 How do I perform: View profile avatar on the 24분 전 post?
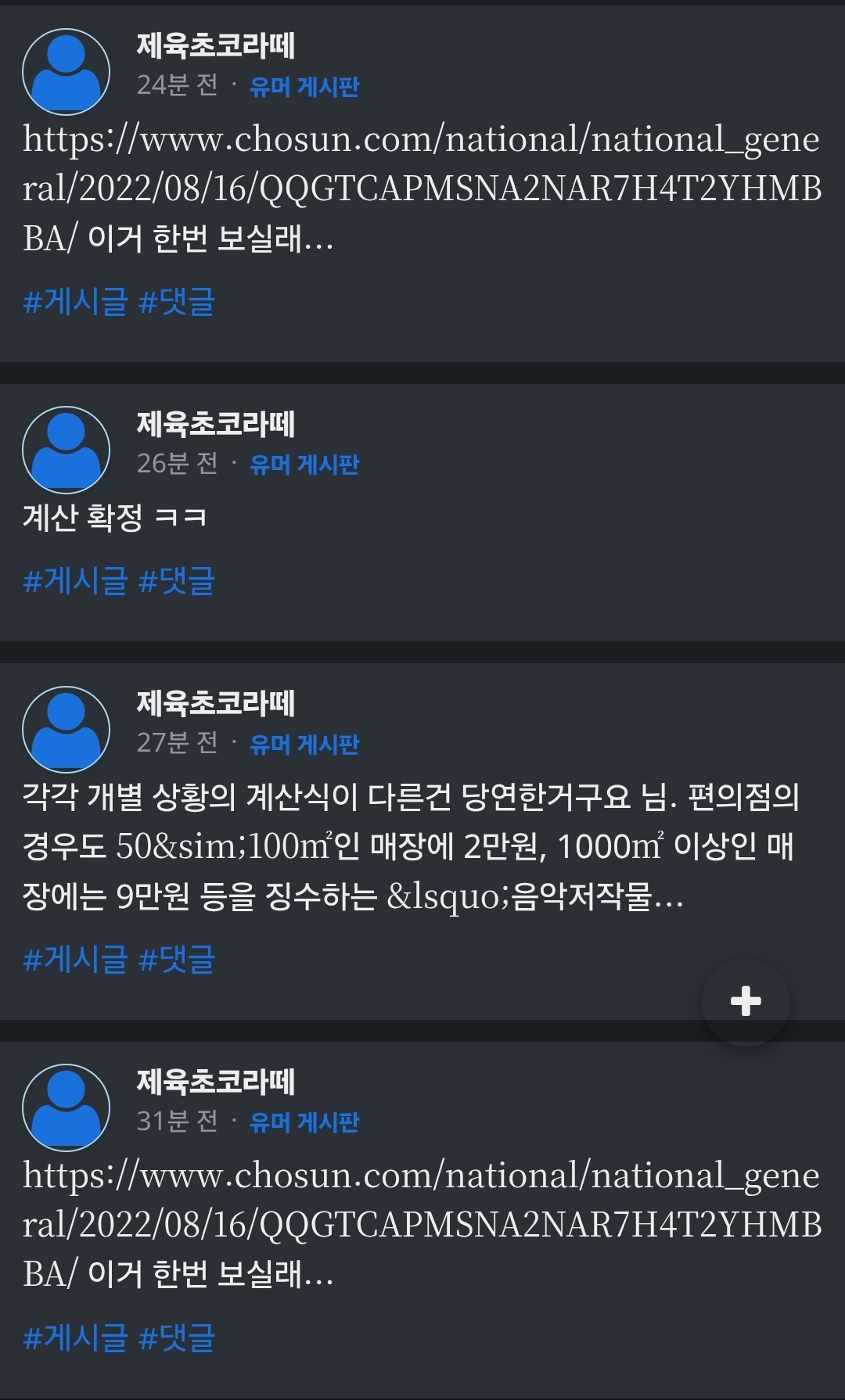coord(66,71)
